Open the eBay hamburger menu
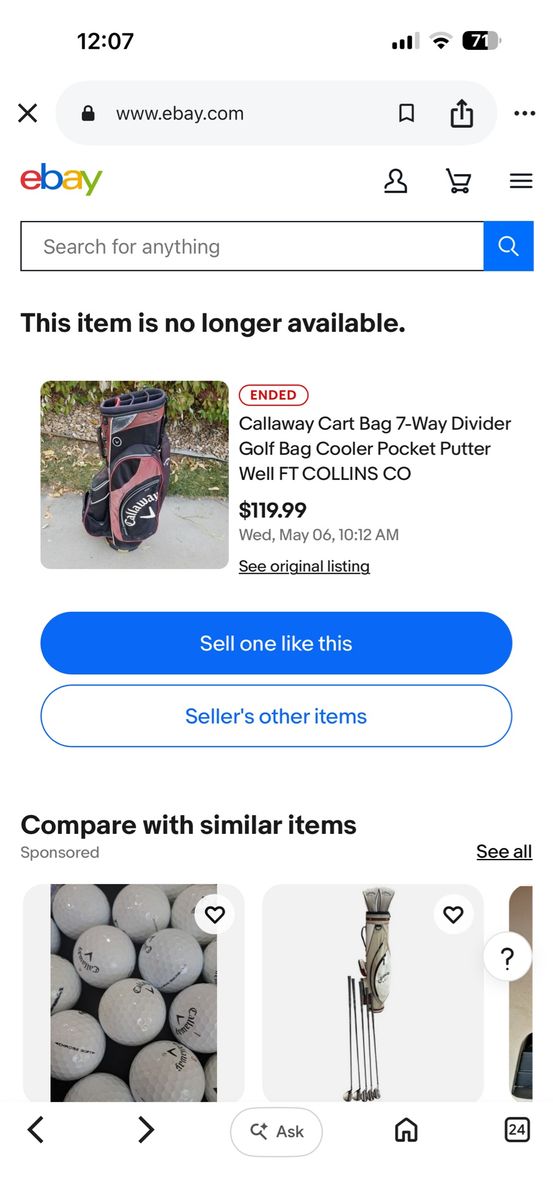 521,181
